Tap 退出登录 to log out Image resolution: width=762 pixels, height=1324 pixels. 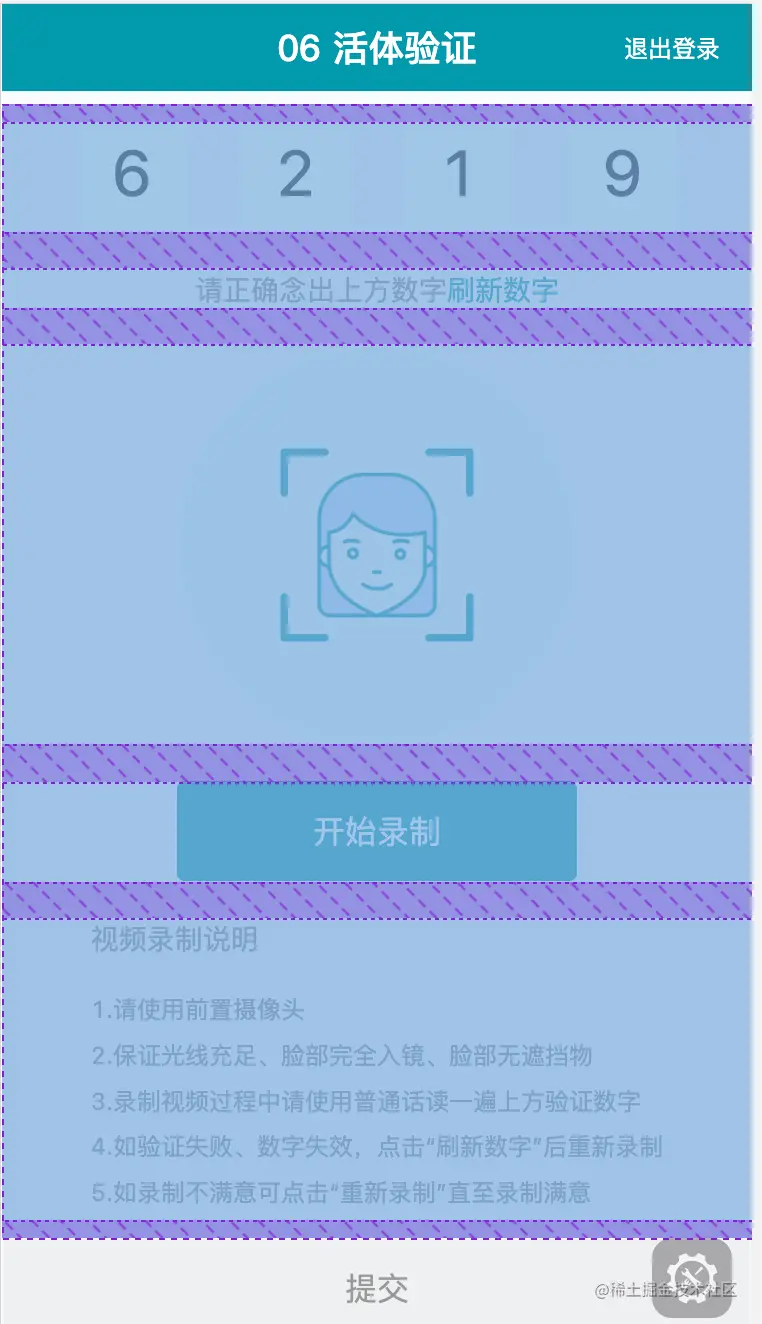(x=671, y=49)
